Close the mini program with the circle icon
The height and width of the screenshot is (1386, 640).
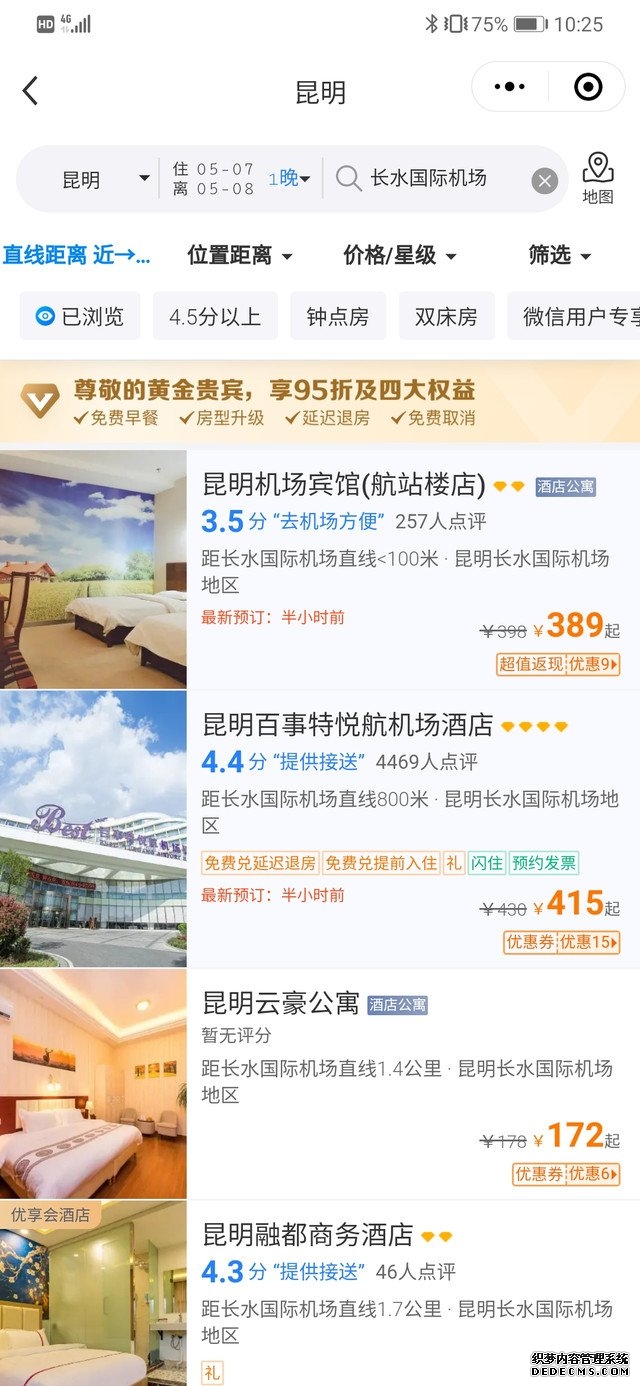(588, 88)
